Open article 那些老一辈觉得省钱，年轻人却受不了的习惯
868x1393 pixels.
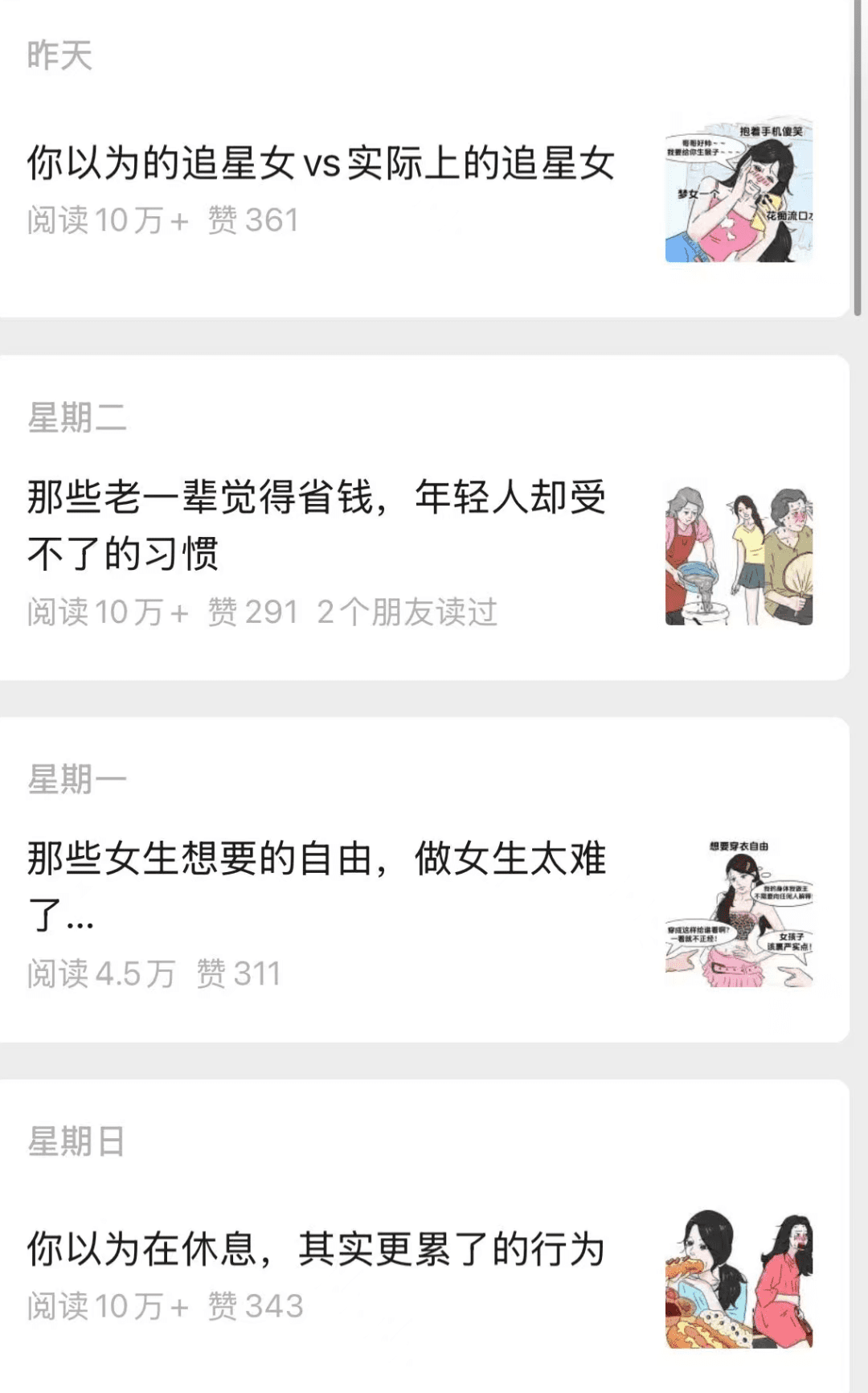pos(317,525)
